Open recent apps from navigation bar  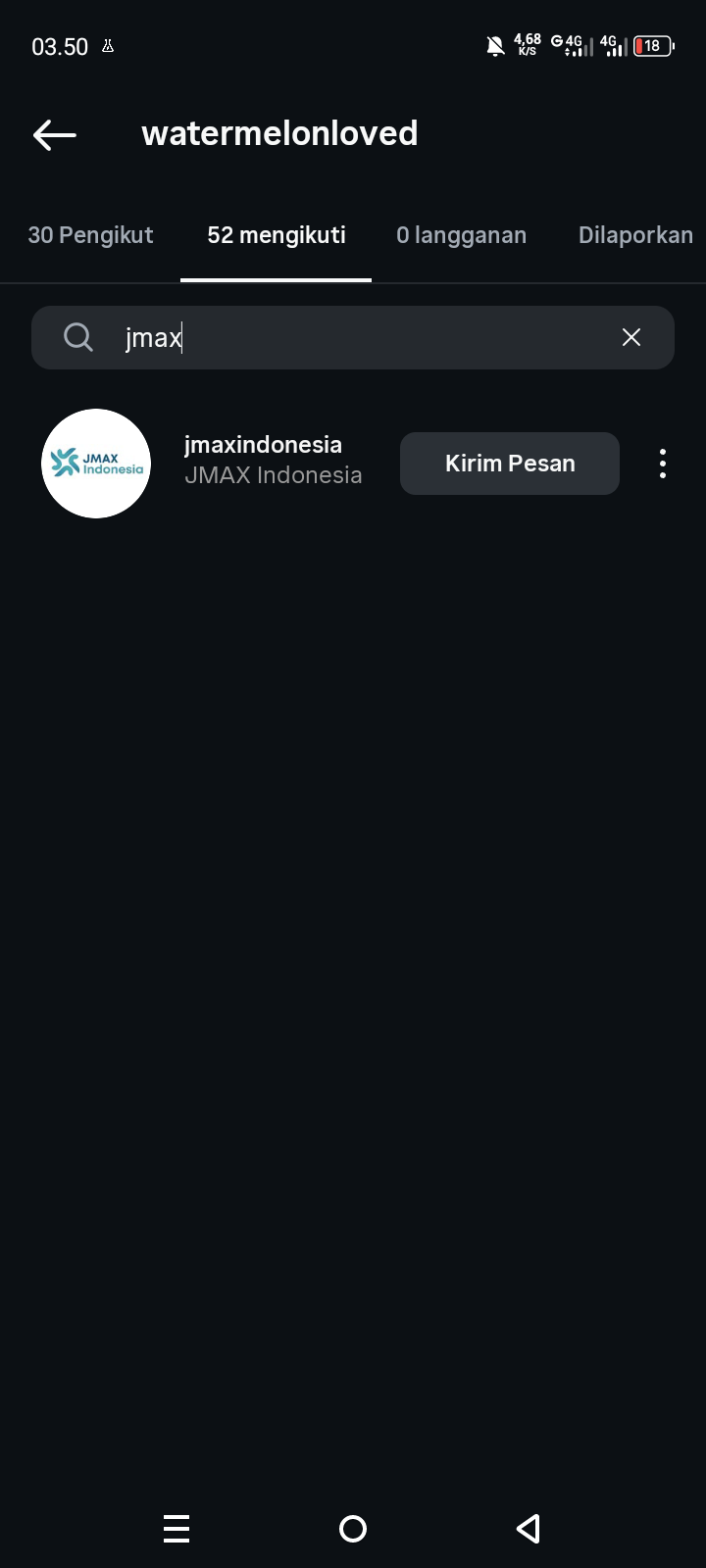[176, 1529]
